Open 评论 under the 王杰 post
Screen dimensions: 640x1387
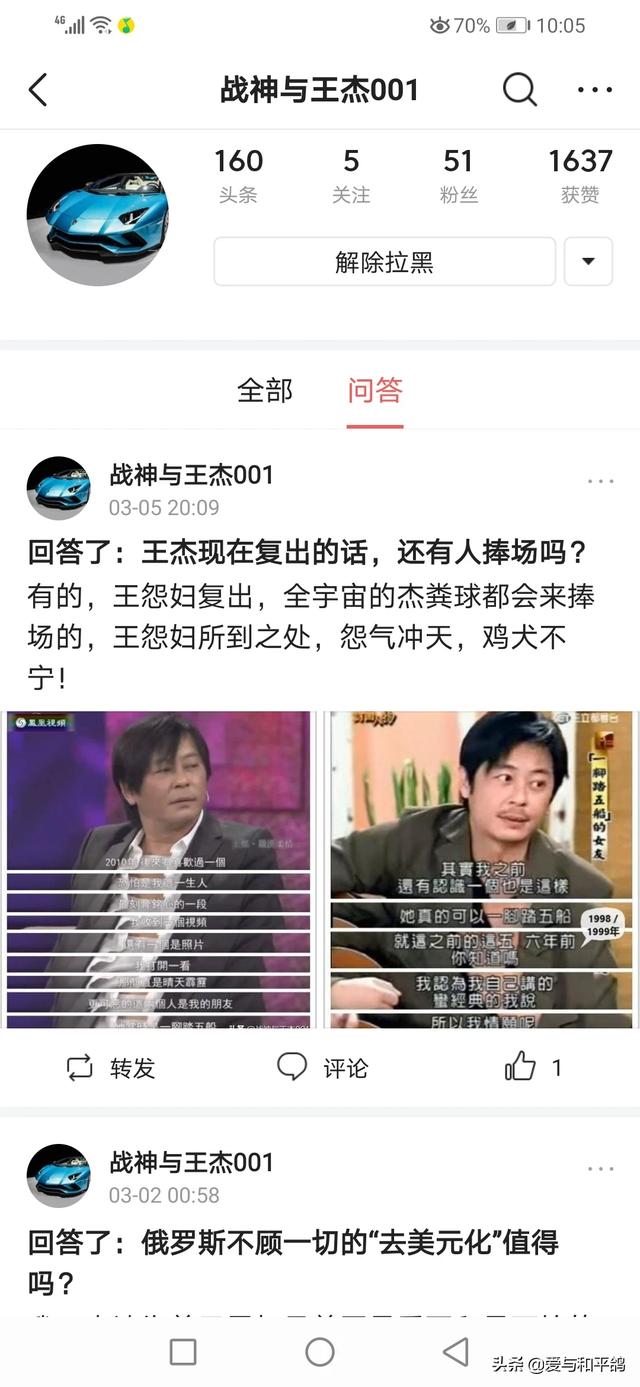(x=322, y=1068)
